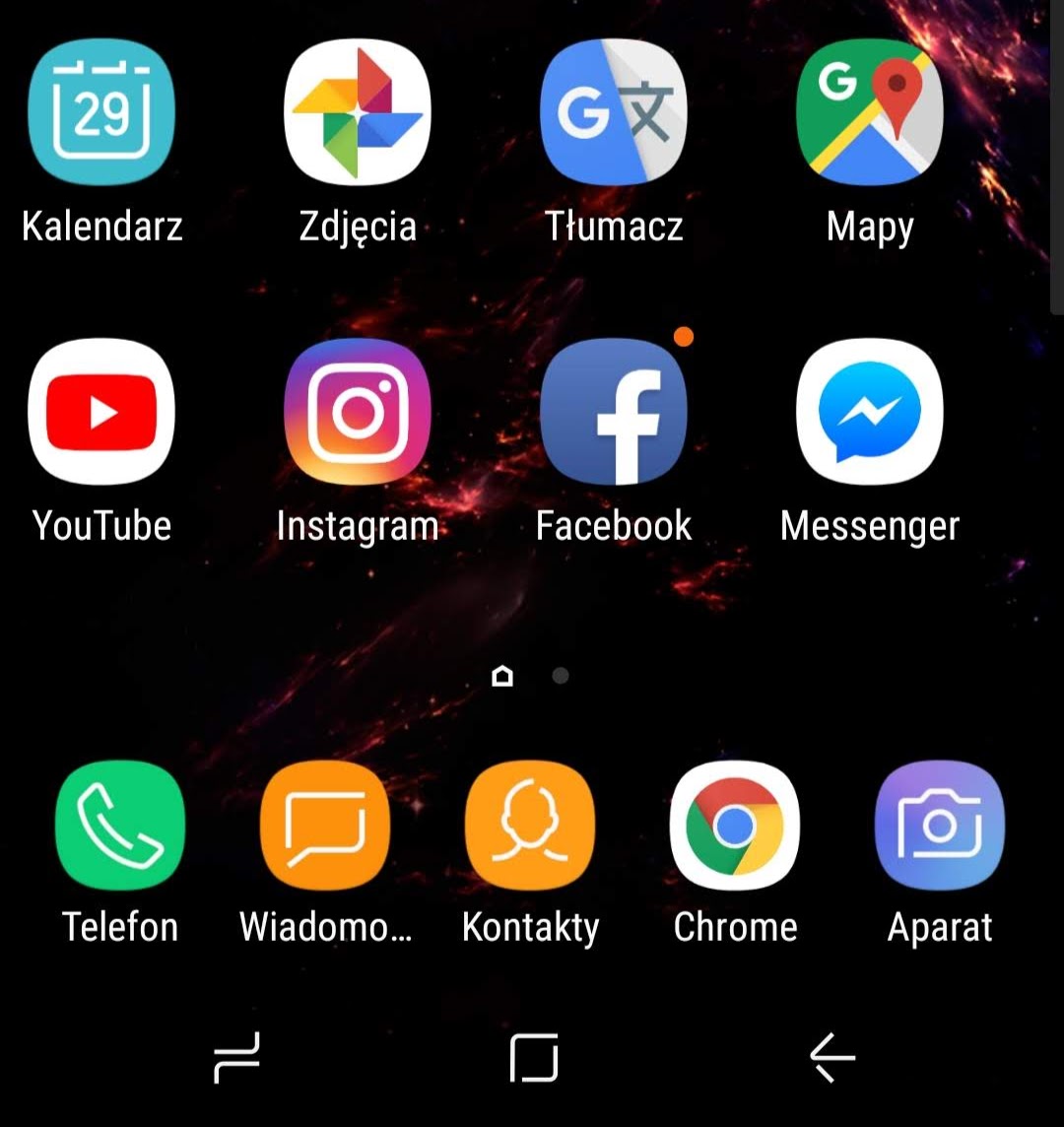
Task: Open the Telefon dialer
Action: click(120, 826)
